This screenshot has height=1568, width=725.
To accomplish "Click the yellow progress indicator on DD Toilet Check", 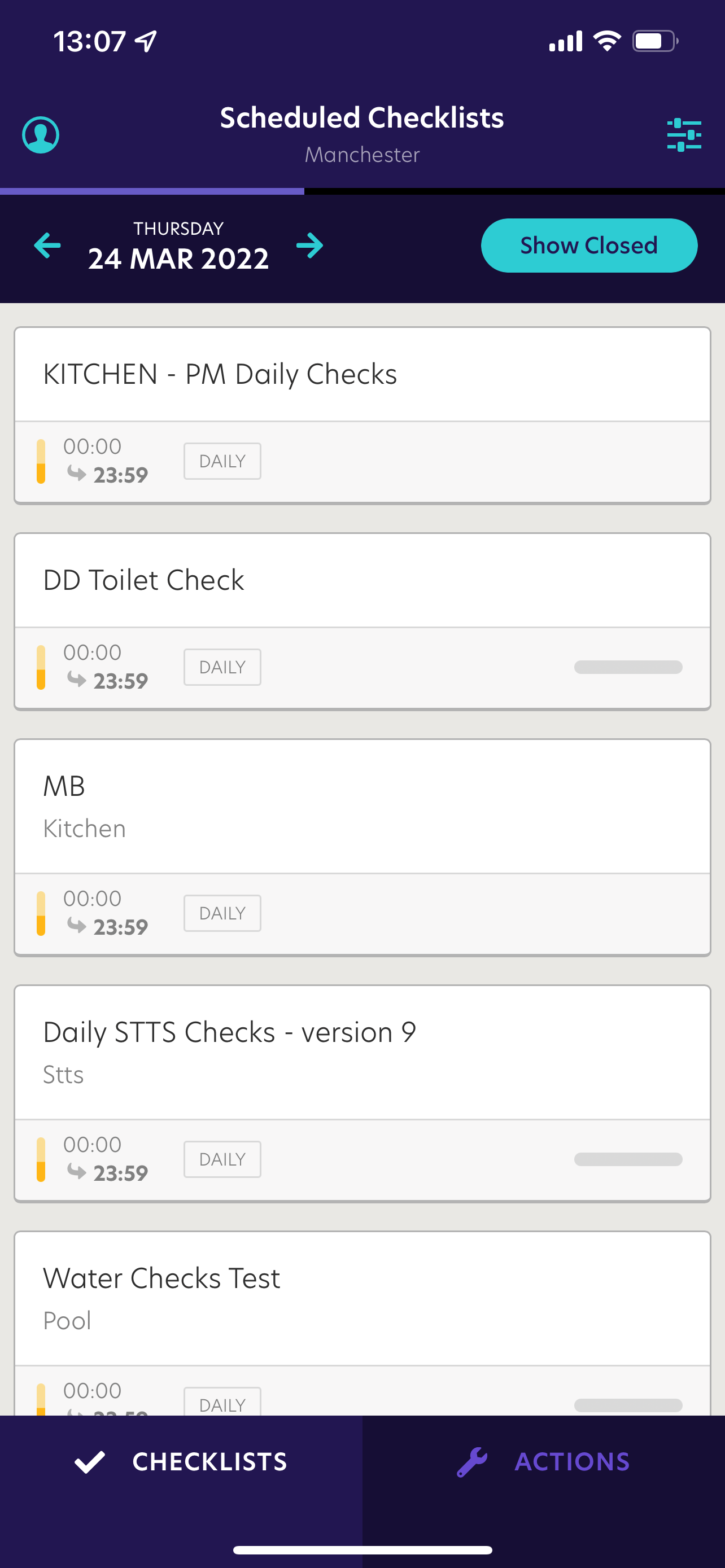I will (x=41, y=667).
